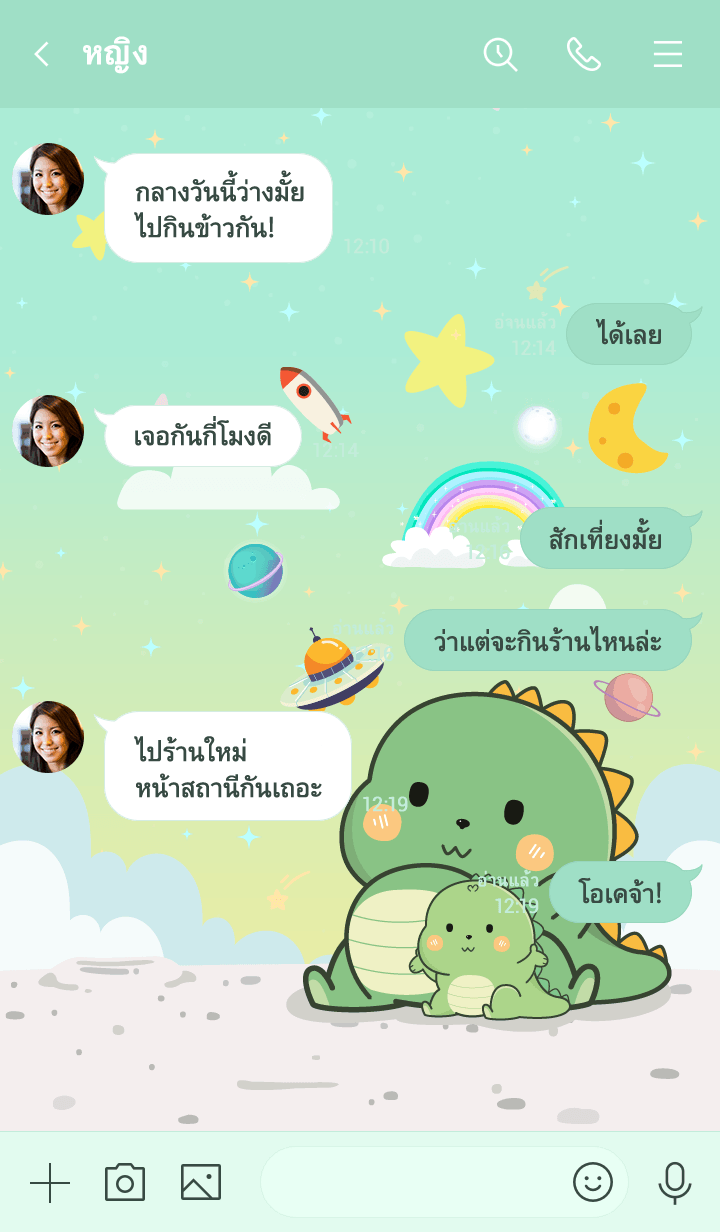Open the emoji and sticker picker
Viewport: 720px width, 1232px height.
point(592,1182)
